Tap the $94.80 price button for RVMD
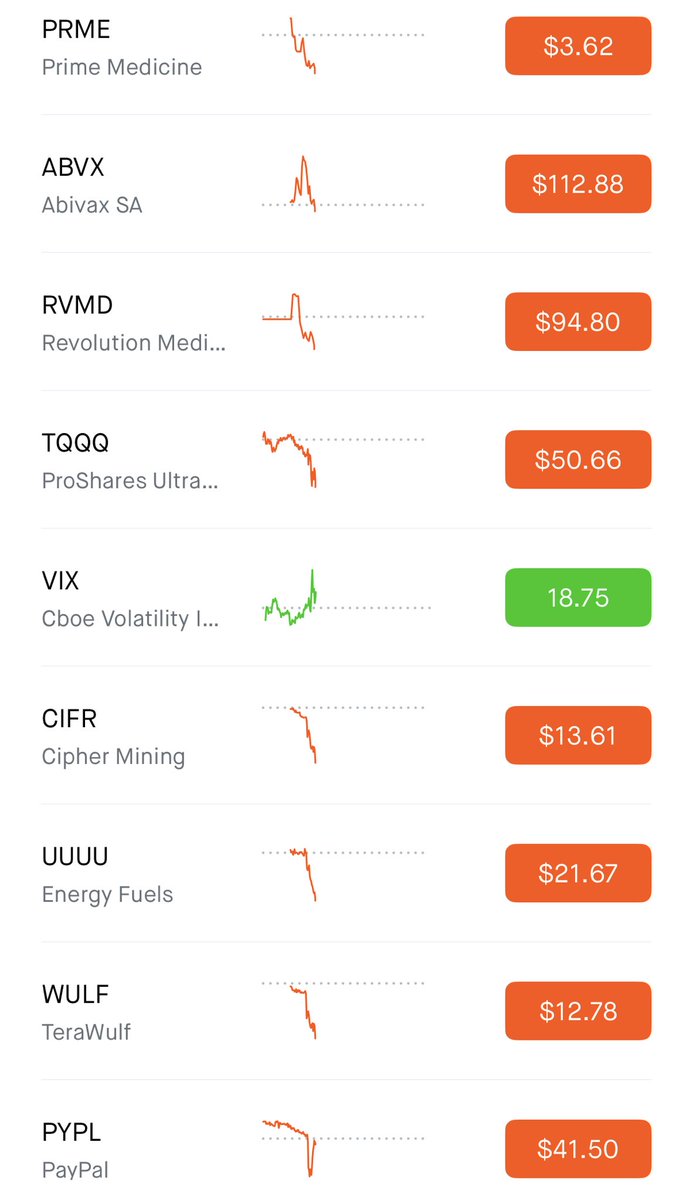The width and height of the screenshot is (693, 1200). [x=578, y=322]
